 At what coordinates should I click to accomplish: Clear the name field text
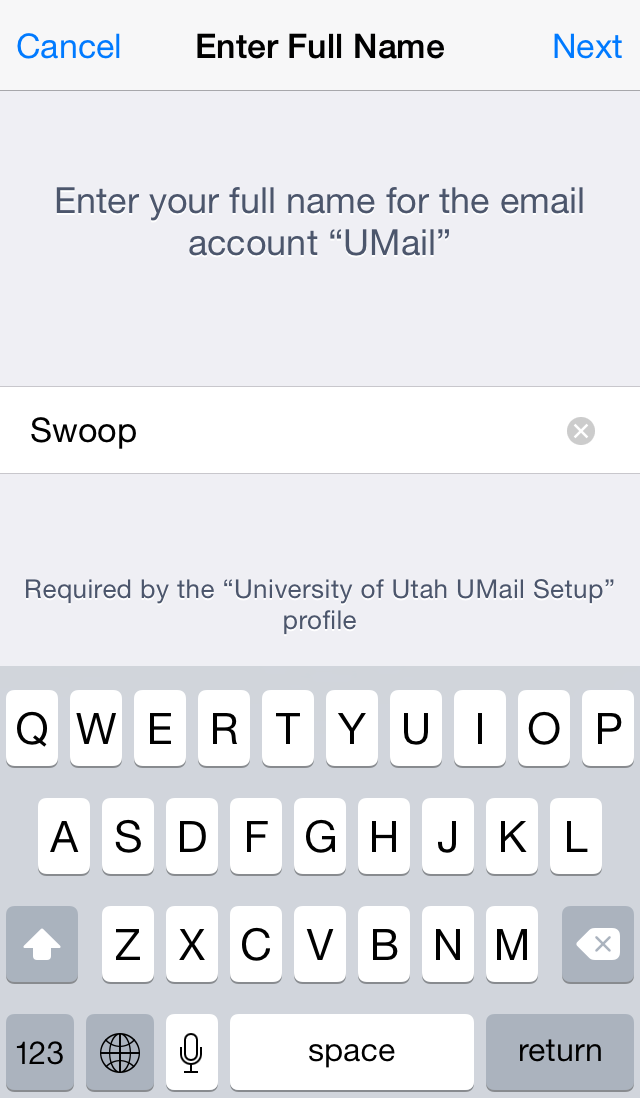(580, 431)
